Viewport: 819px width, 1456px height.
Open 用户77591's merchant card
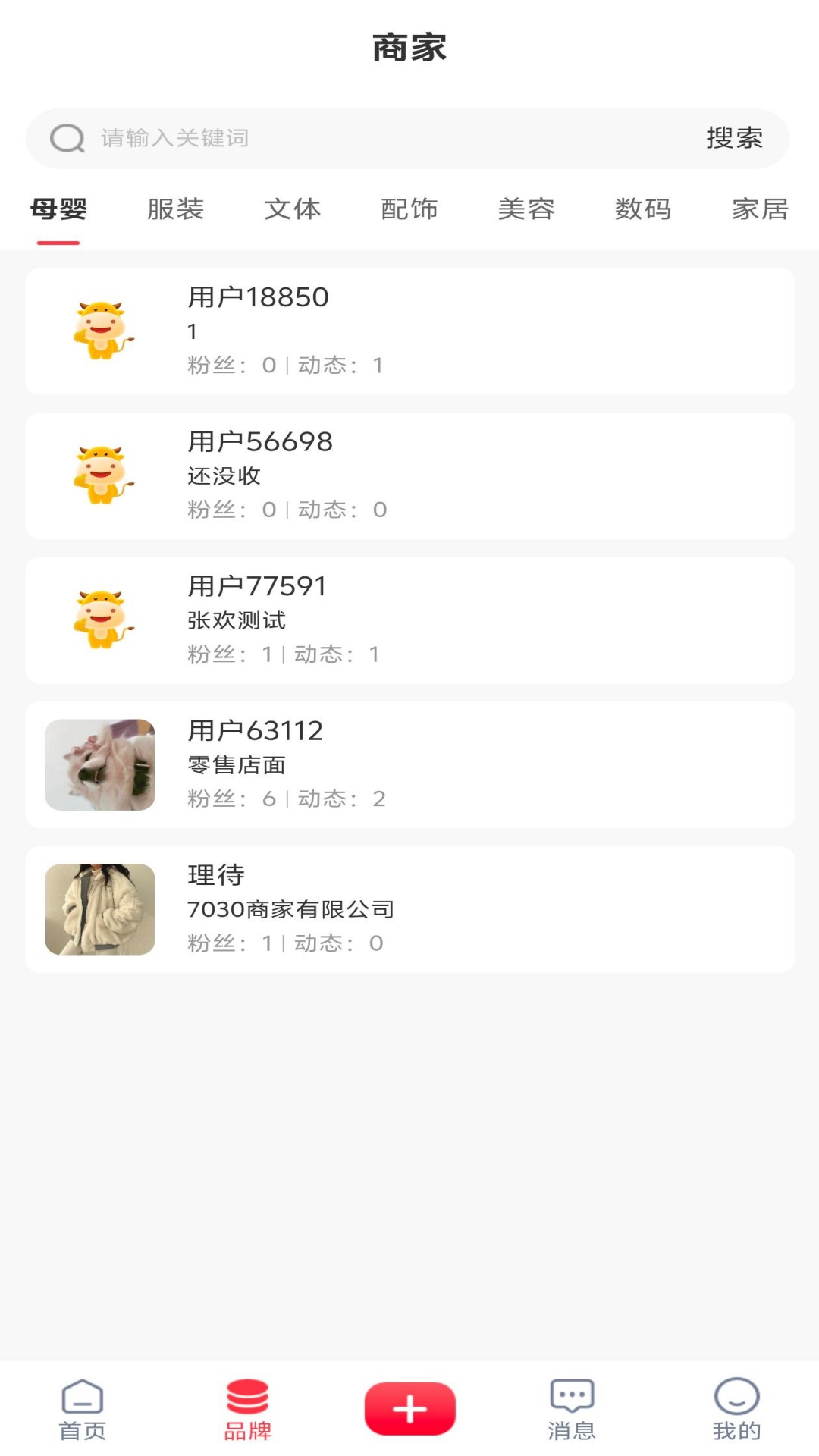409,620
